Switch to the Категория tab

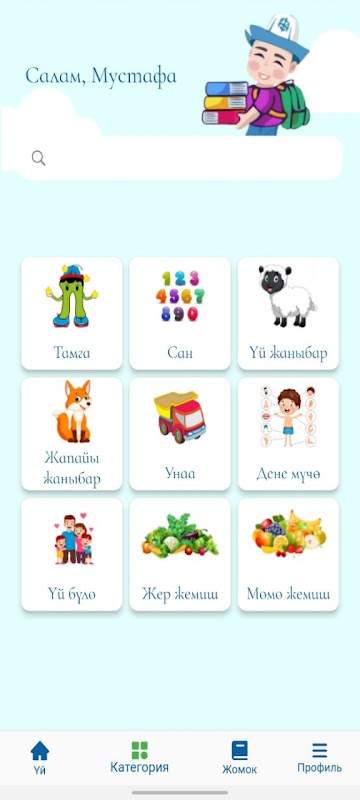pyautogui.click(x=139, y=758)
